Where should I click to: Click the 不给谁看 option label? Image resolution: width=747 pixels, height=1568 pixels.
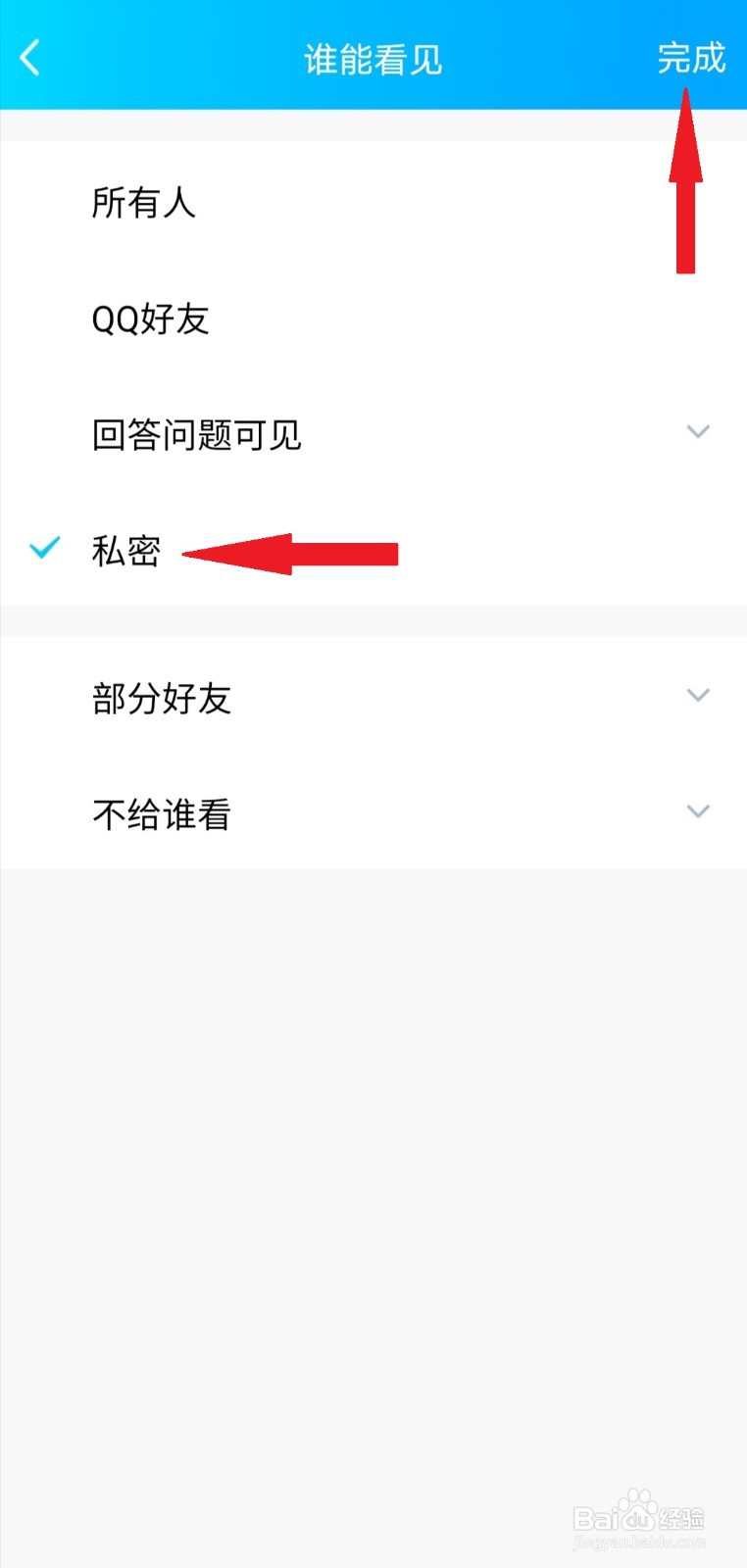(x=162, y=813)
